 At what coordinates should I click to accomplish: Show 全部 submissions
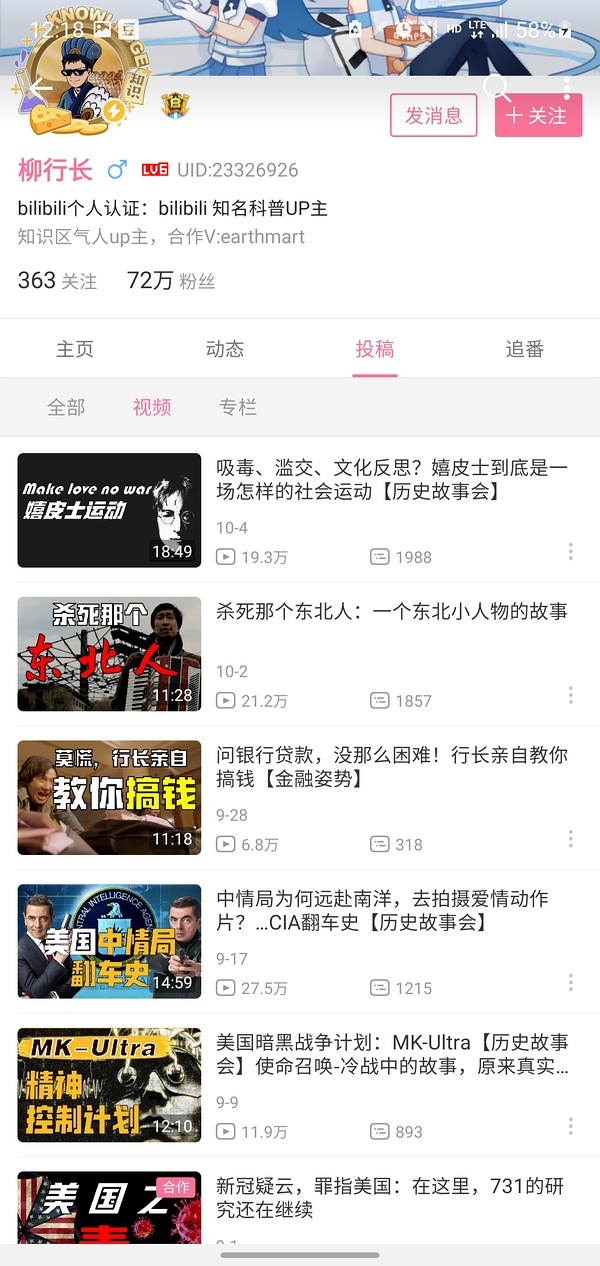(66, 407)
